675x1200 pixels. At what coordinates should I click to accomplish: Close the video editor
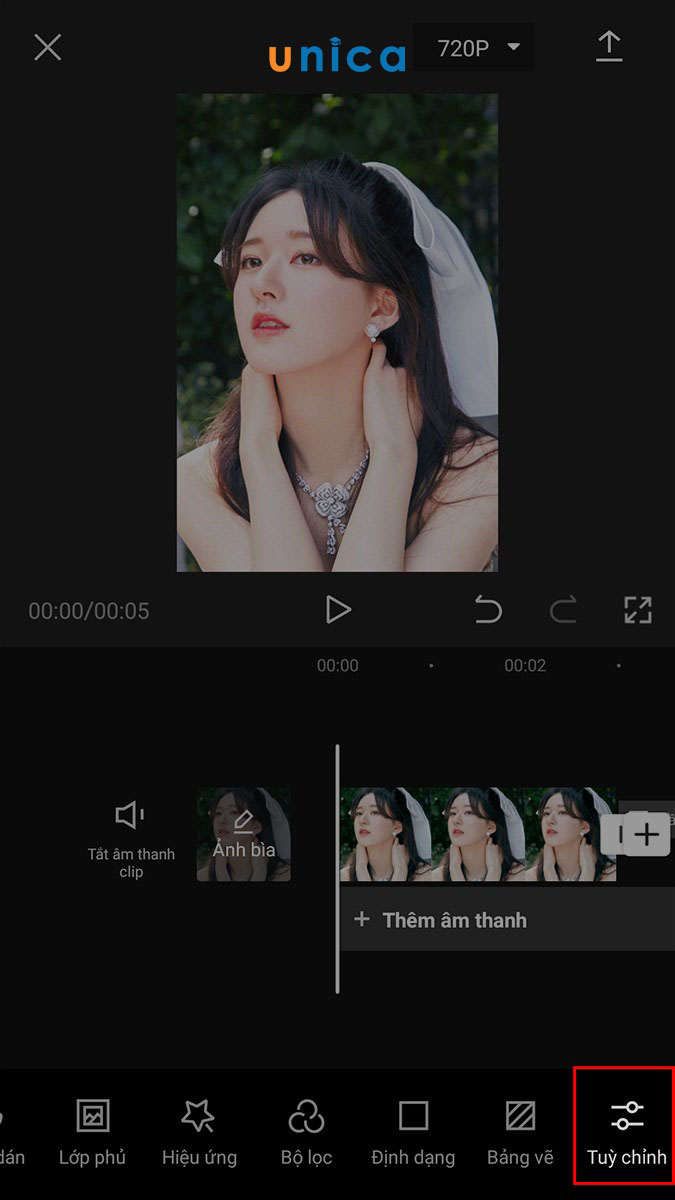(47, 47)
